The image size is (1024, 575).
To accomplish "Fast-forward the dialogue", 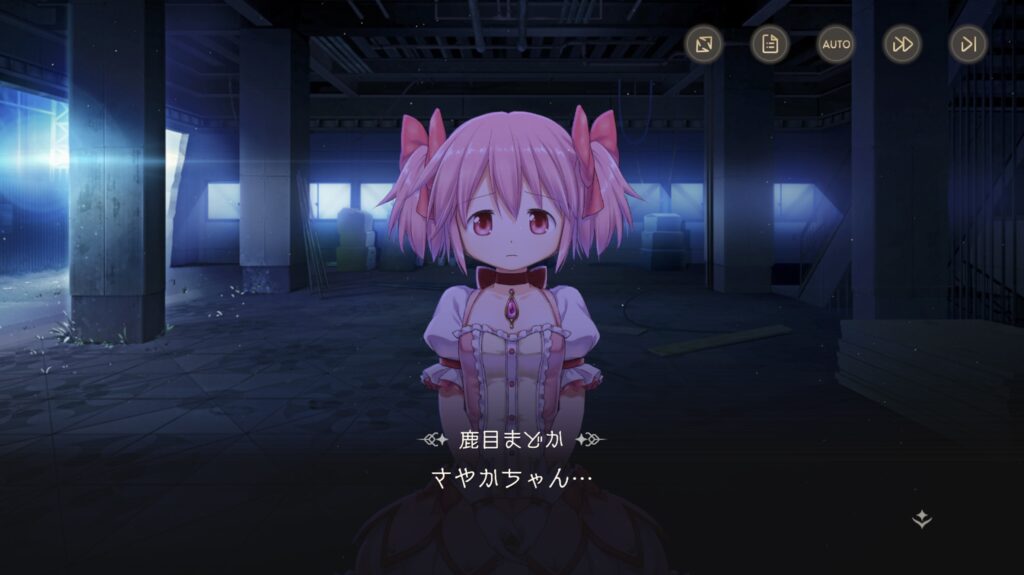I will click(x=902, y=44).
